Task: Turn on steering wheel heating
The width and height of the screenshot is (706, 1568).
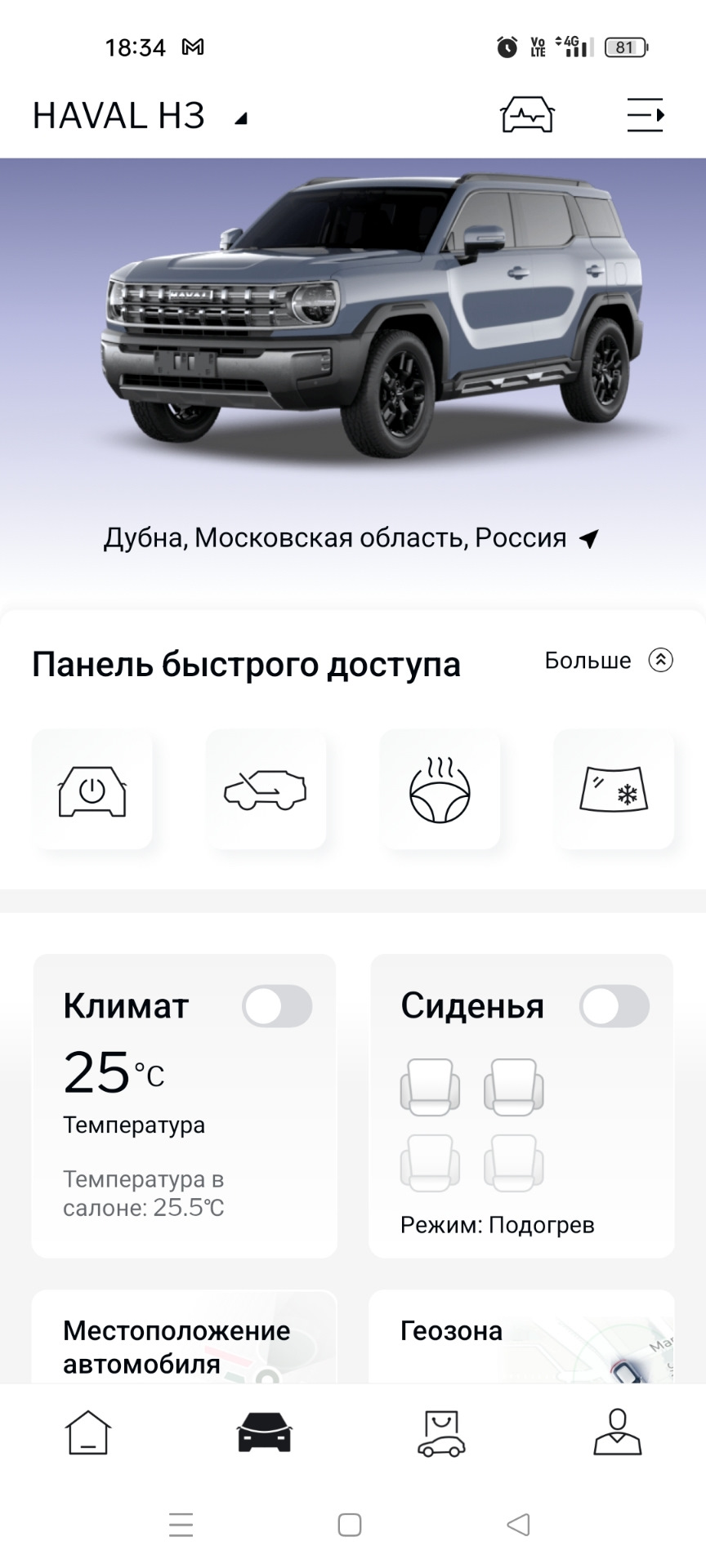Action: click(440, 790)
